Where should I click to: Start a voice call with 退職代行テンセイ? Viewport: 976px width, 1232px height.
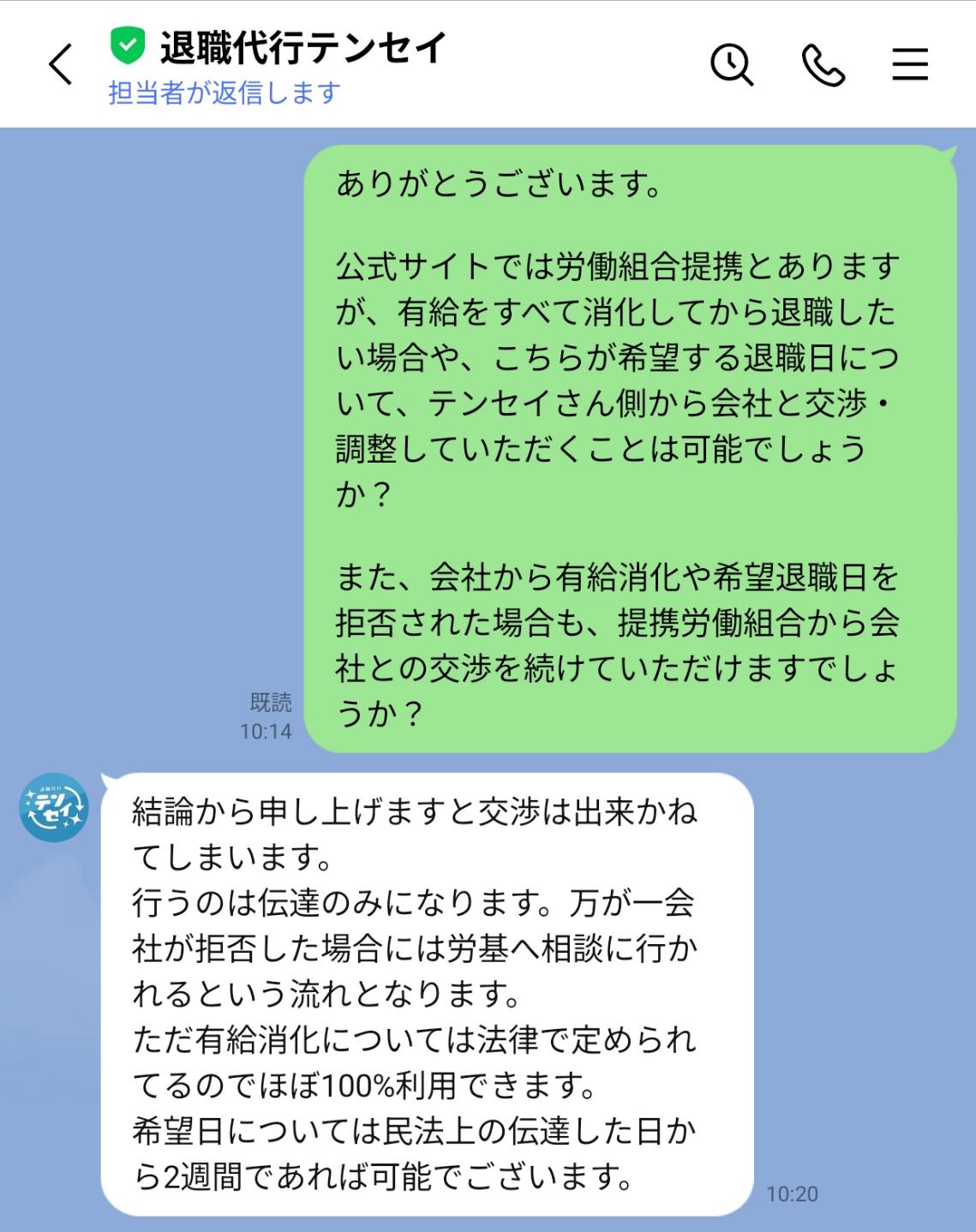tap(823, 65)
